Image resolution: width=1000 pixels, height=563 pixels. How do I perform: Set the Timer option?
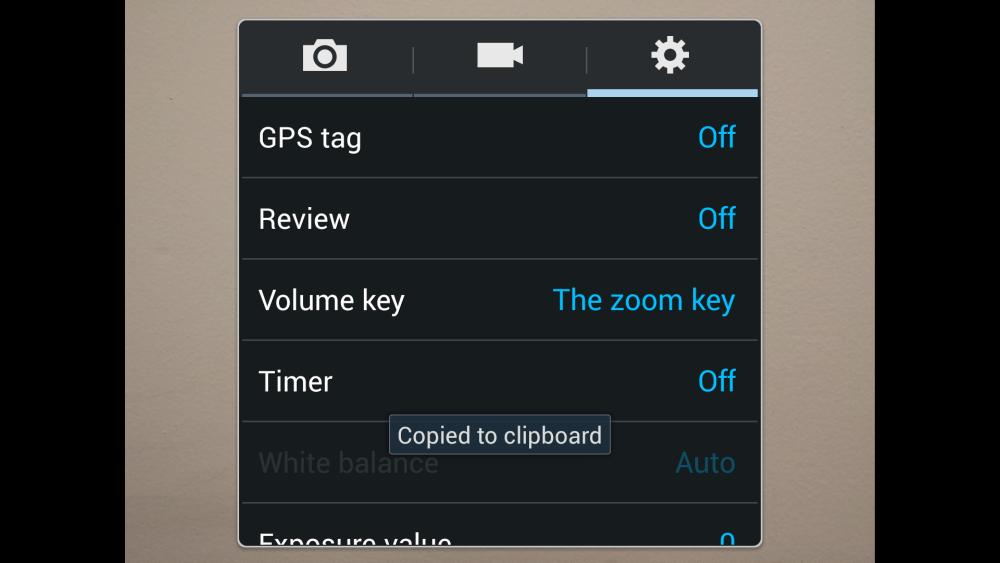tap(499, 380)
